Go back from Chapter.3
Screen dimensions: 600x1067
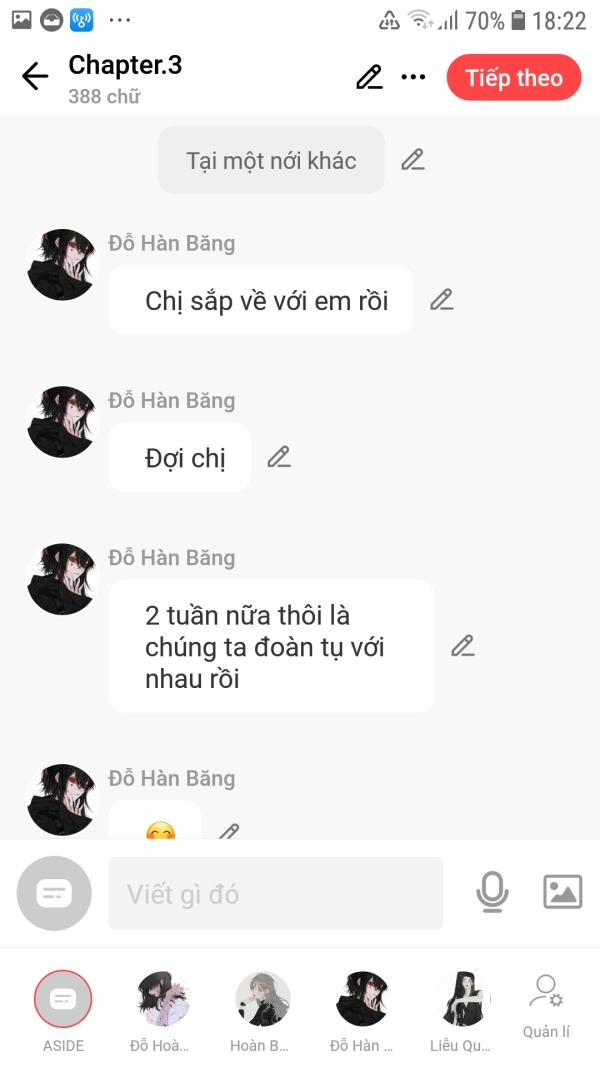(x=35, y=76)
